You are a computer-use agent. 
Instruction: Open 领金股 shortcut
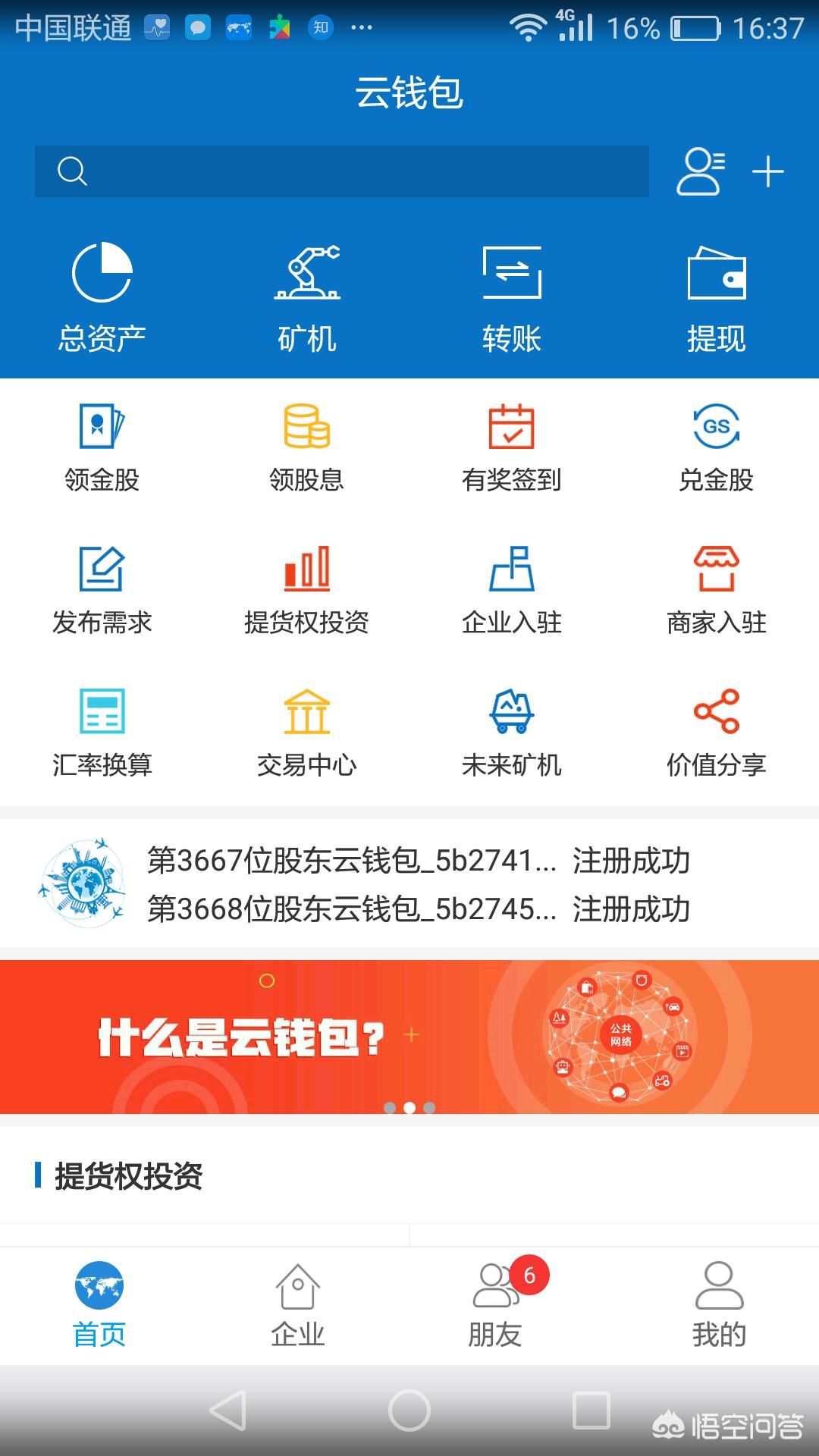coord(102,447)
